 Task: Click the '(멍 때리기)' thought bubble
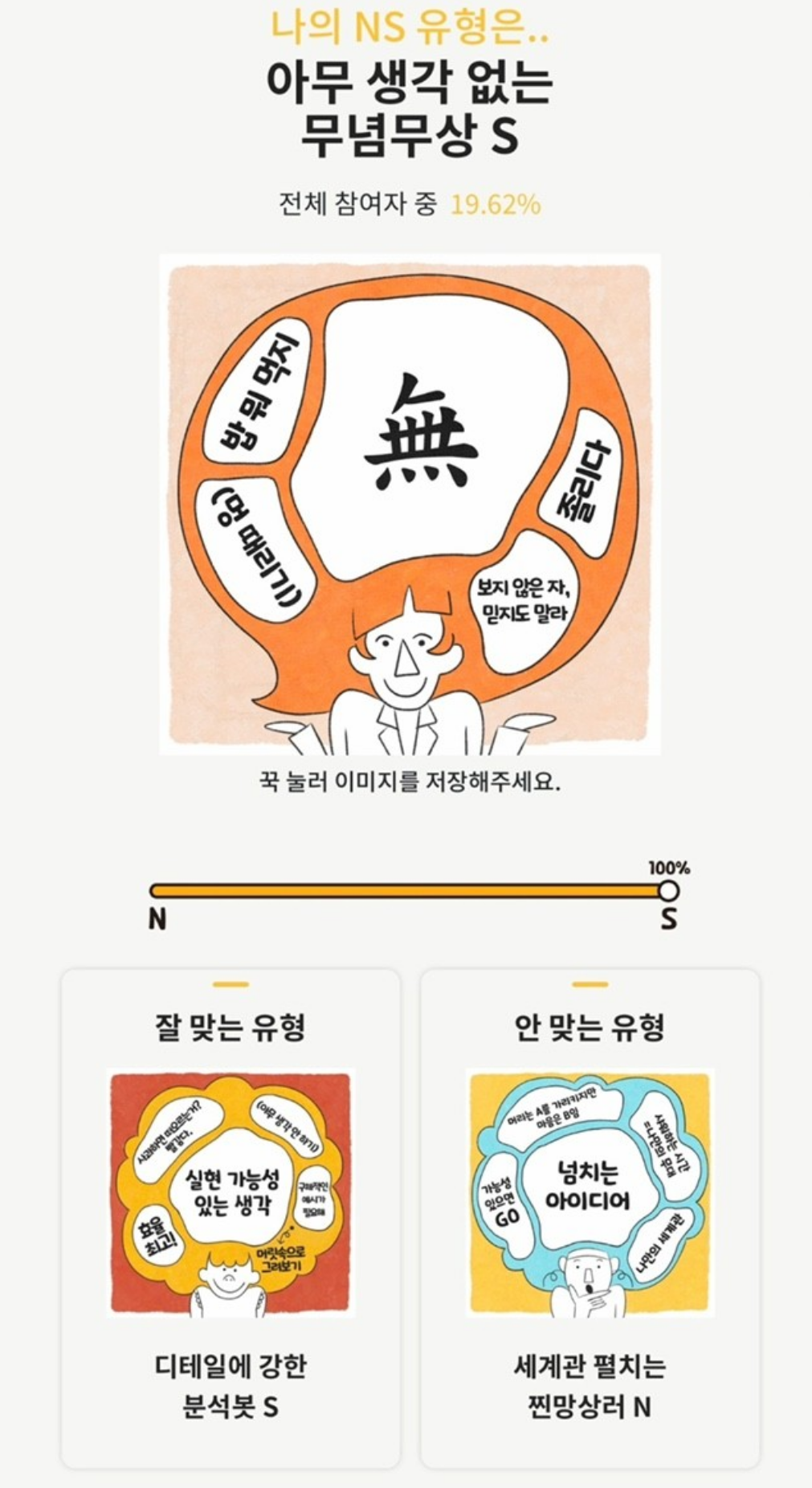[255, 542]
